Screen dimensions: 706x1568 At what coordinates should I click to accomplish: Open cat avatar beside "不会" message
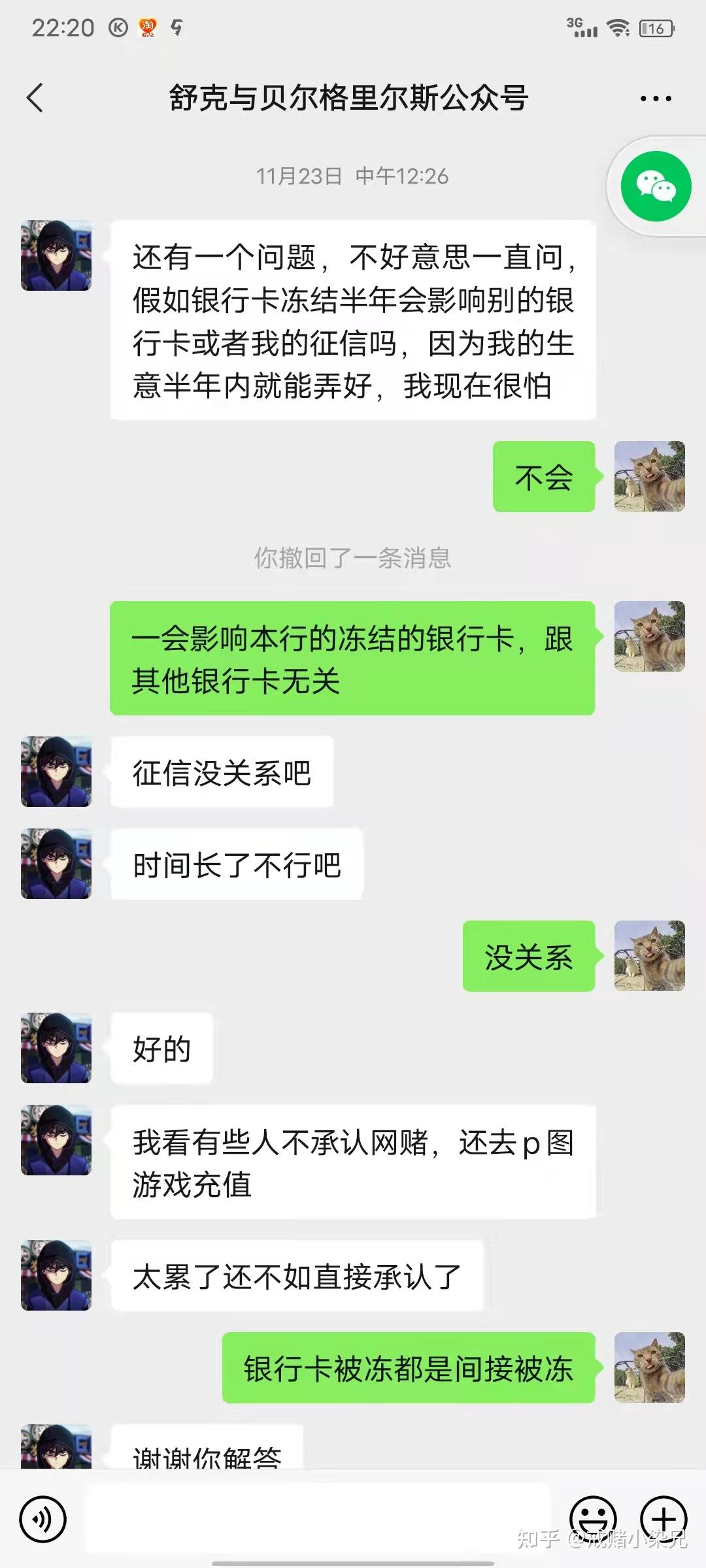click(649, 476)
